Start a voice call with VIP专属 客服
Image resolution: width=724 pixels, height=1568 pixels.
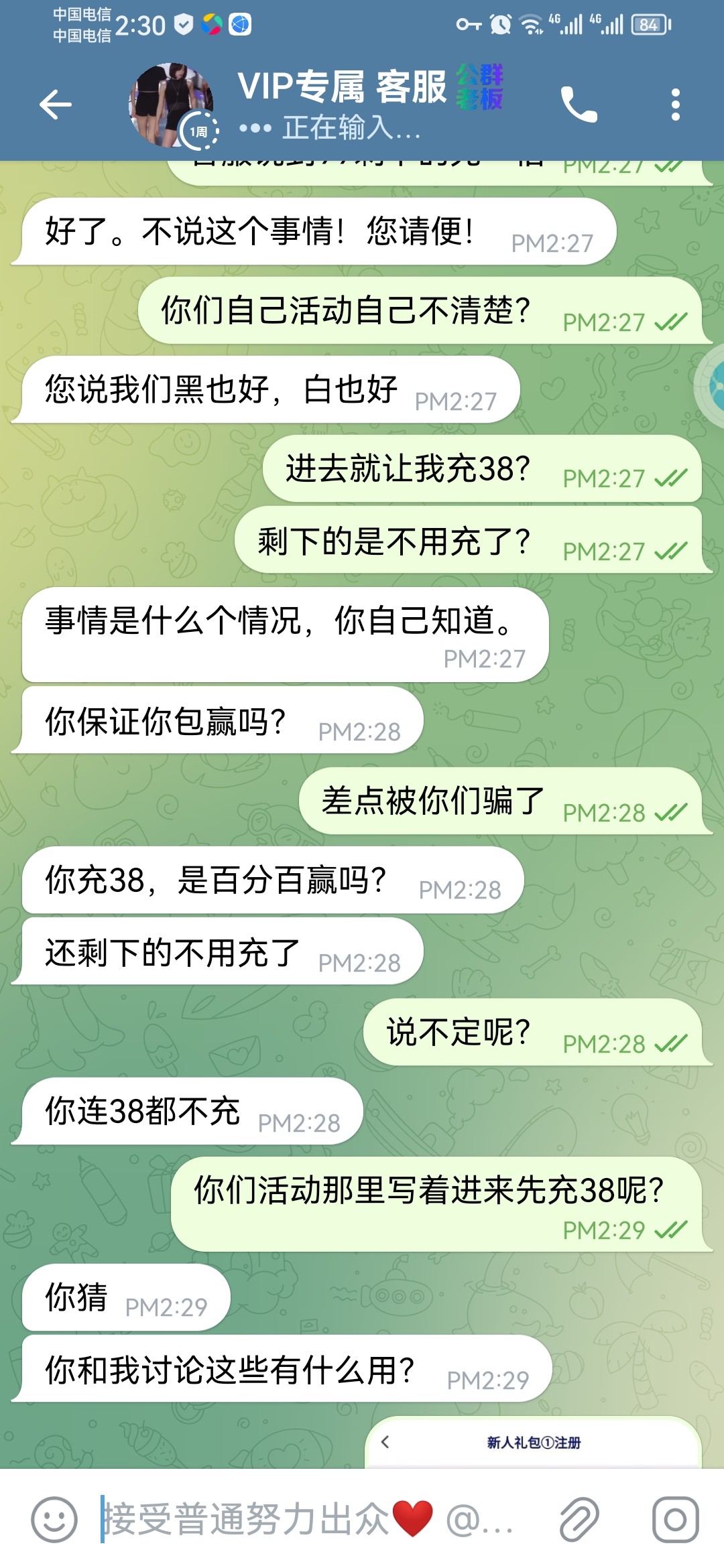(x=579, y=105)
